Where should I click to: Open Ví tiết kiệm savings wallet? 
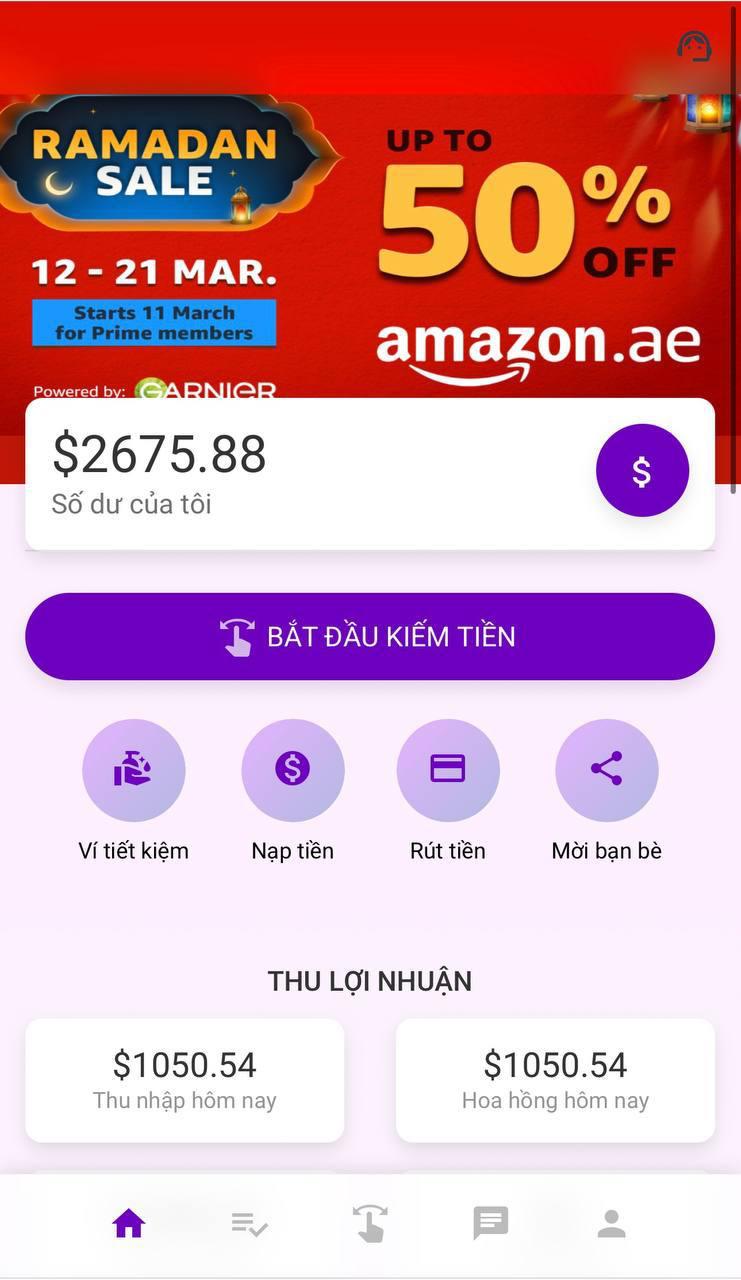coord(133,770)
